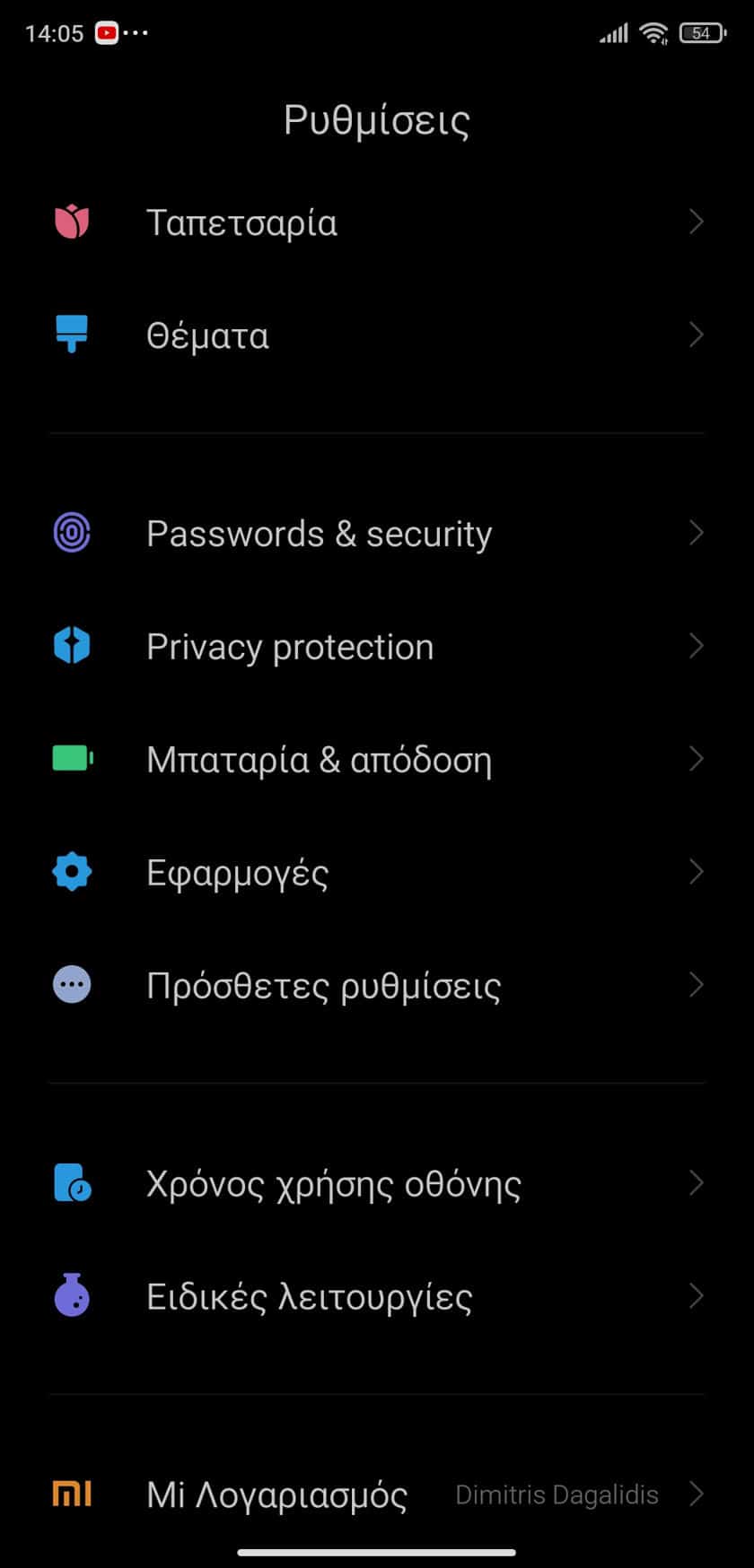Open Θέματα themes settings
The image size is (754, 1568).
[x=377, y=335]
